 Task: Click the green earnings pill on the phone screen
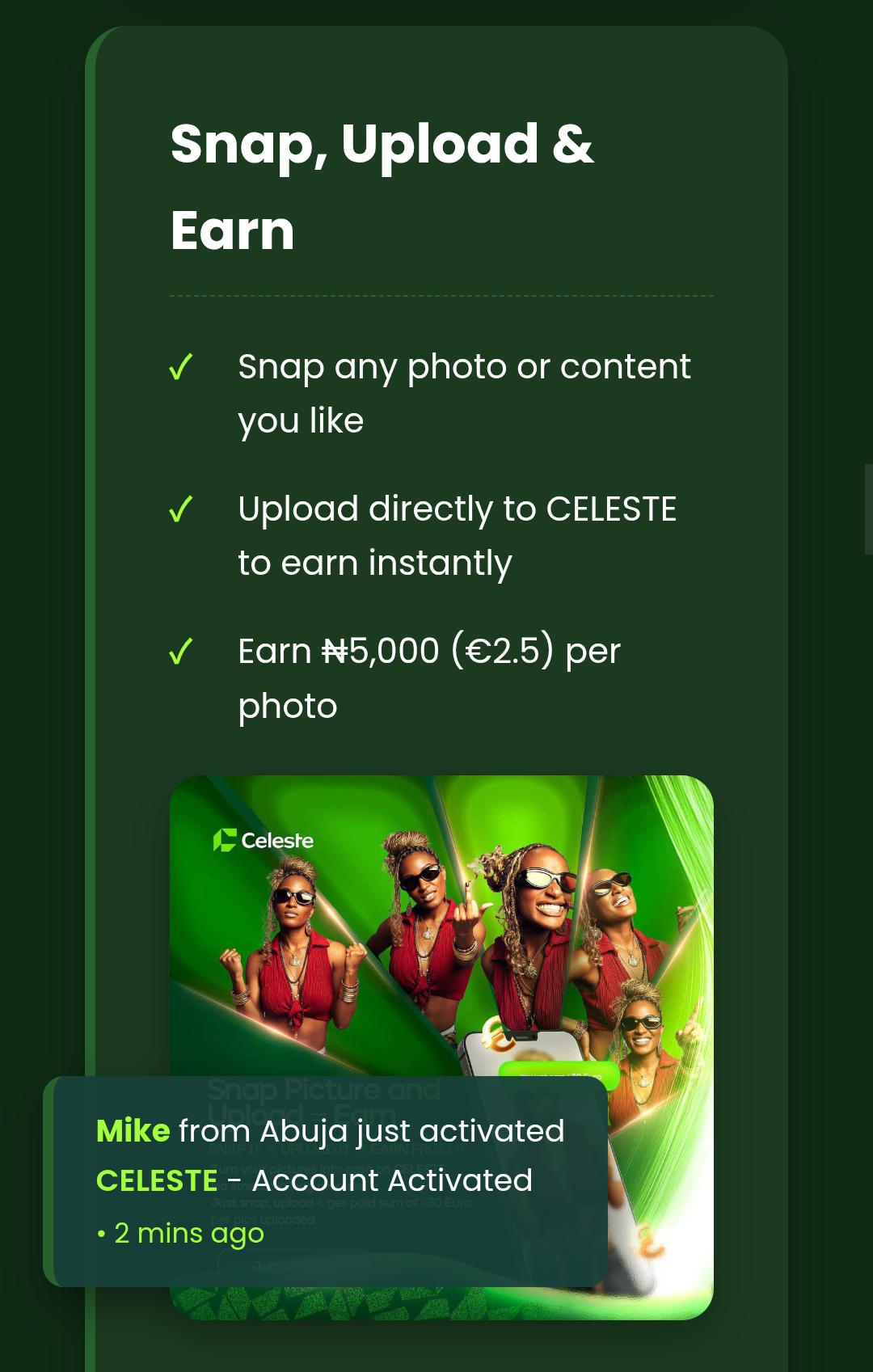point(558,1075)
